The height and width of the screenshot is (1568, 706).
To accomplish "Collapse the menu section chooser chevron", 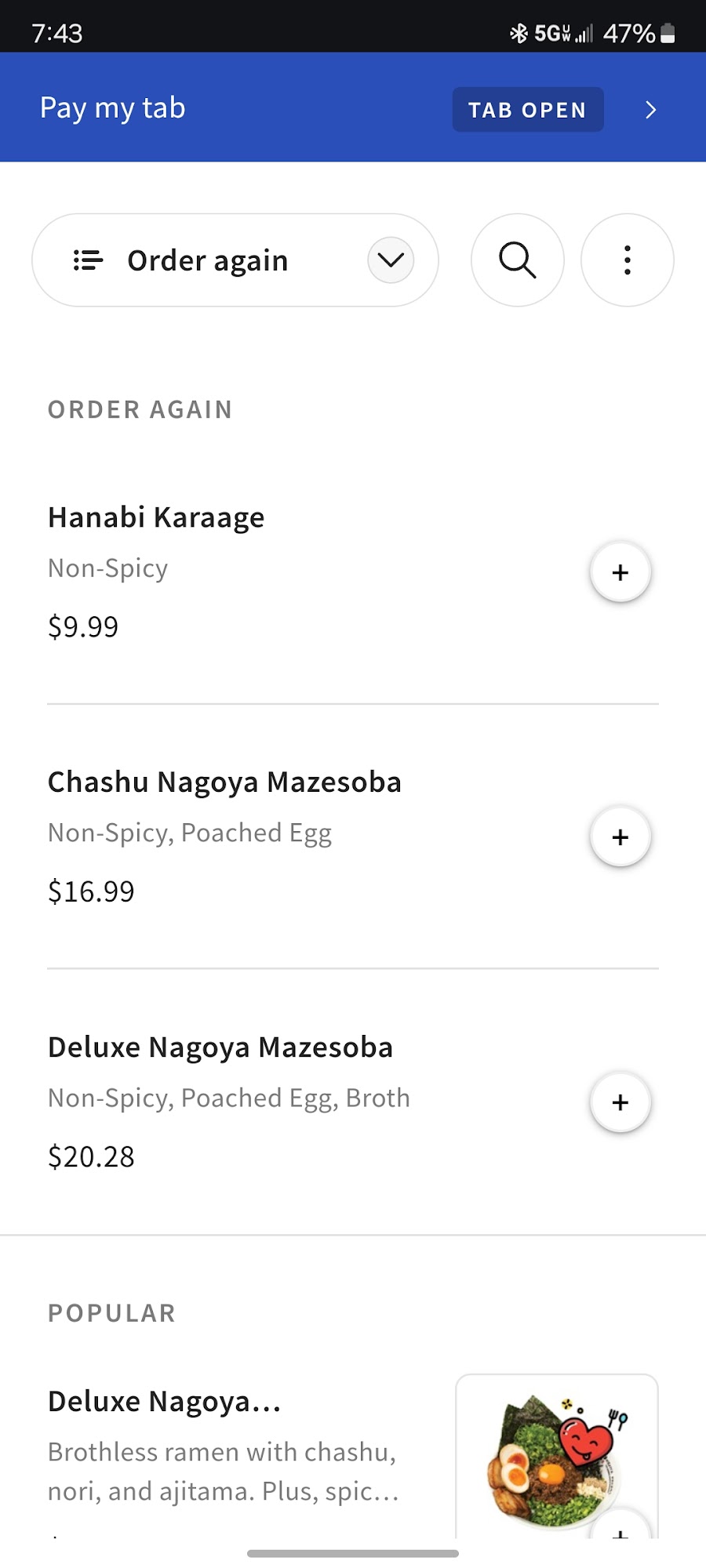I will tap(391, 260).
